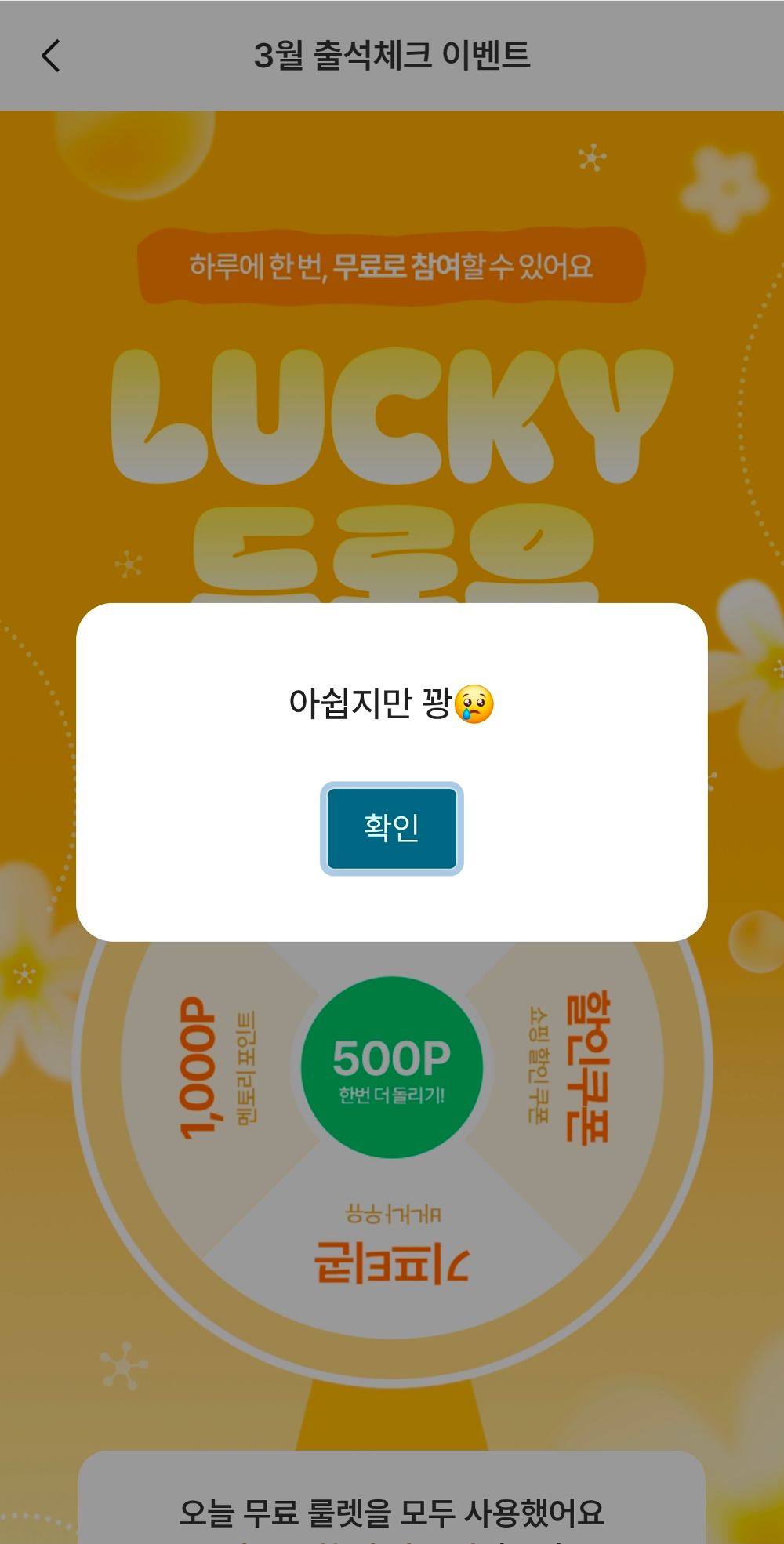The image size is (784, 1544).
Task: Tap the back chevron in the header
Action: (x=50, y=56)
